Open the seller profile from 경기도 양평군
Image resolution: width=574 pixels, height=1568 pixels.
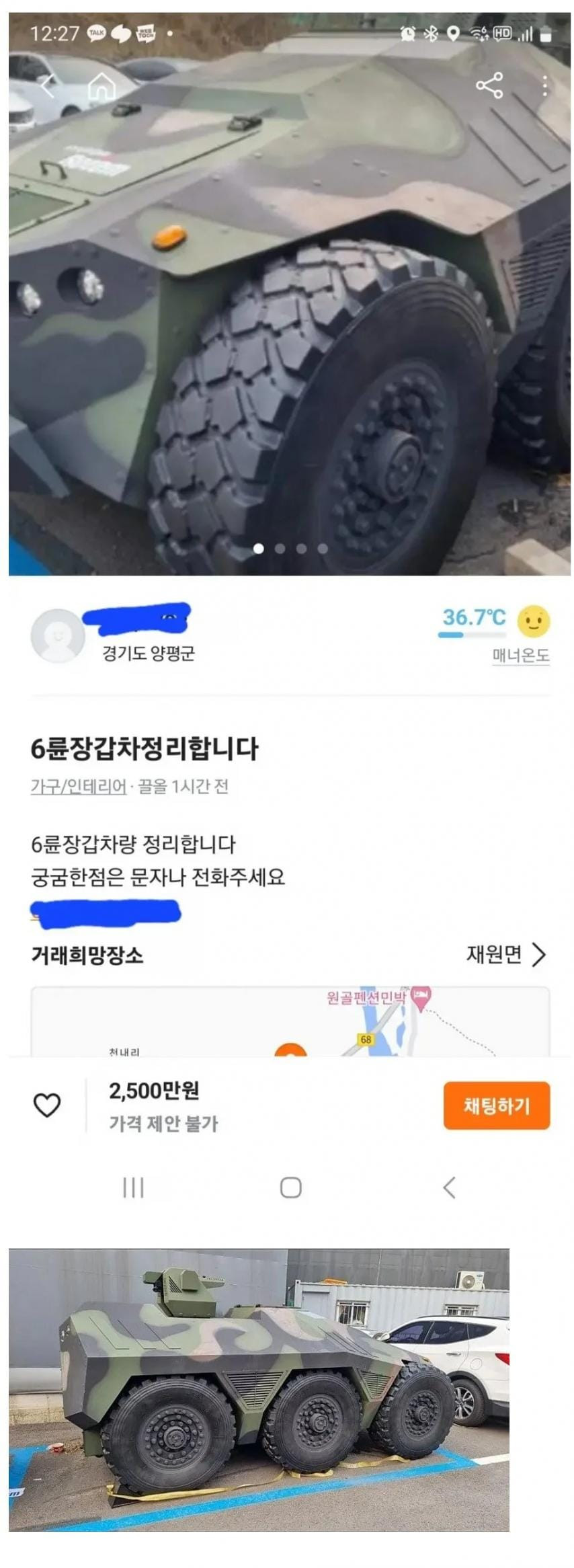(58, 635)
